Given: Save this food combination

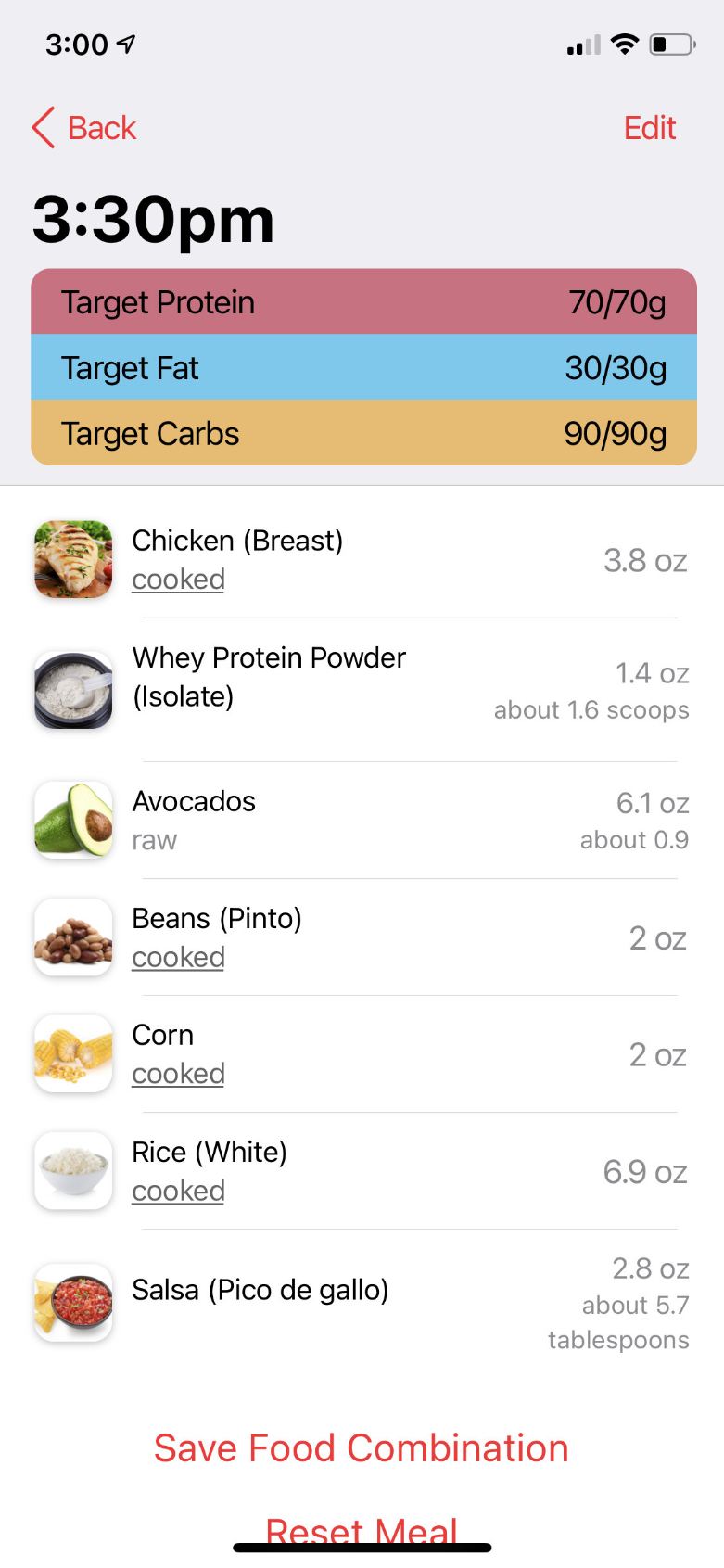Looking at the screenshot, I should click(362, 1447).
